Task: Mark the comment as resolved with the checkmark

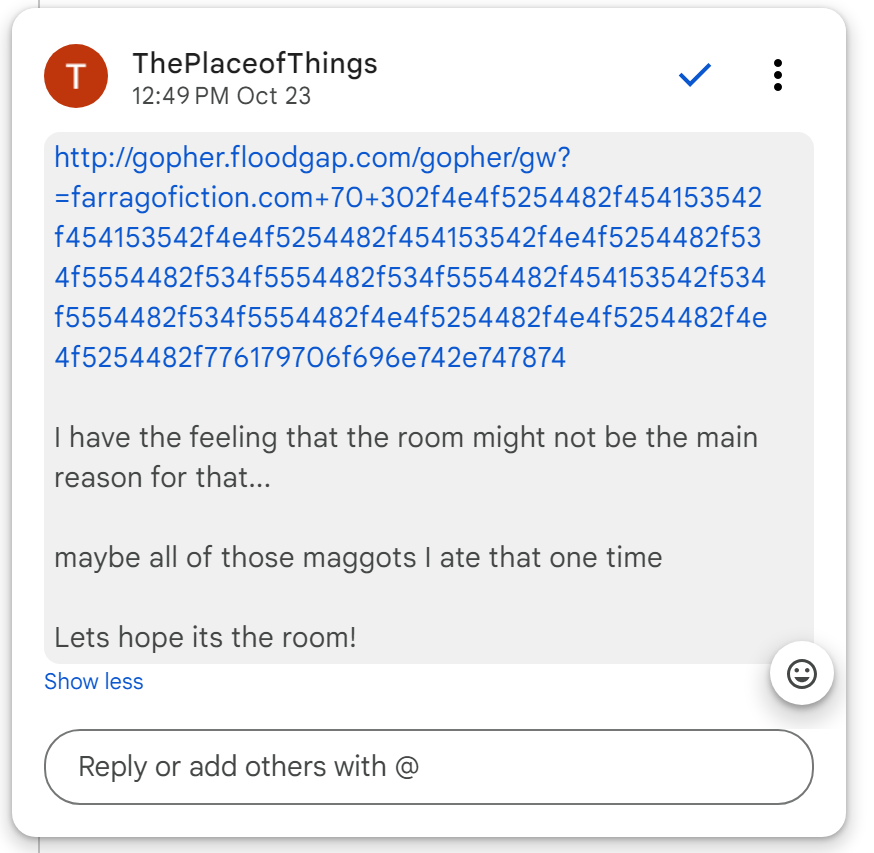Action: (694, 75)
